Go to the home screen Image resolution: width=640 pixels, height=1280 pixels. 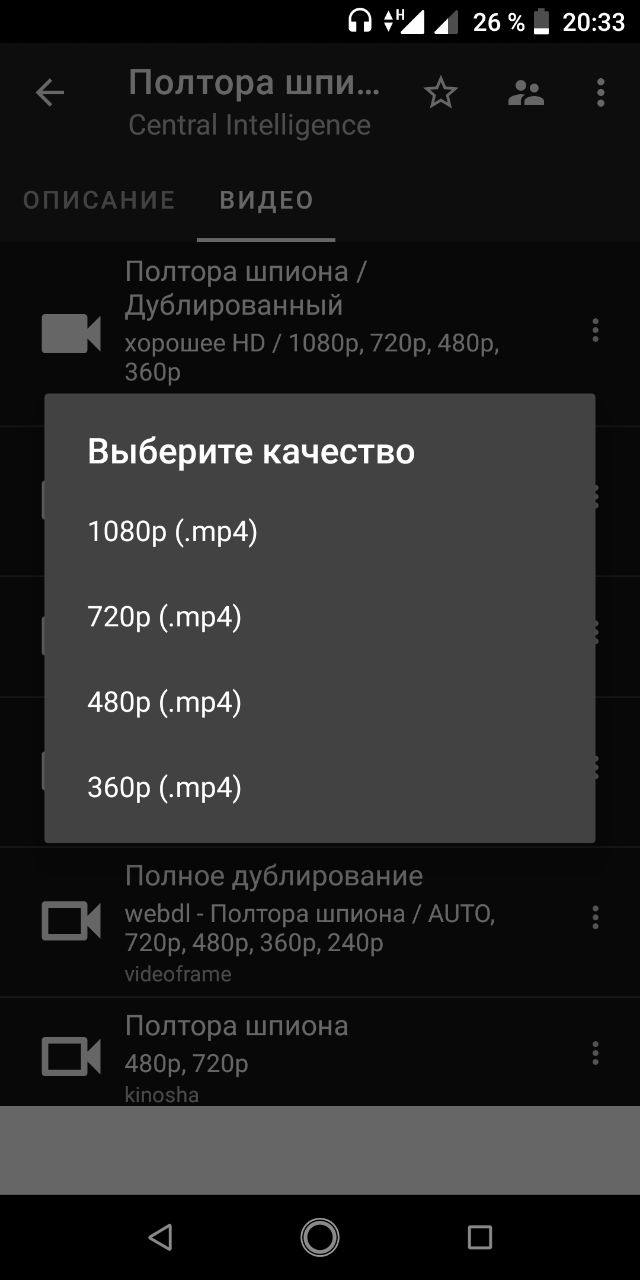[320, 1237]
